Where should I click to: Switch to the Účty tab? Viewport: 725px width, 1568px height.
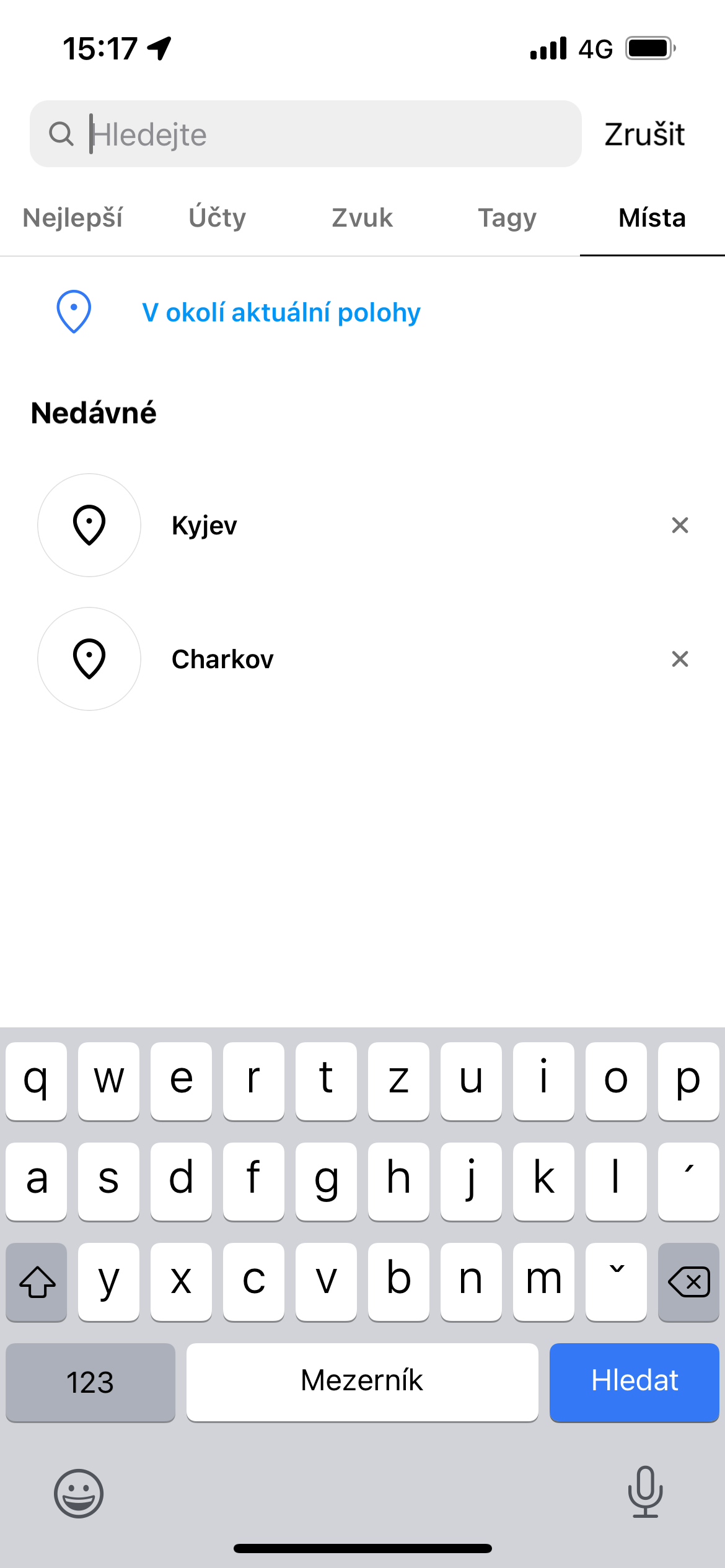[x=217, y=217]
